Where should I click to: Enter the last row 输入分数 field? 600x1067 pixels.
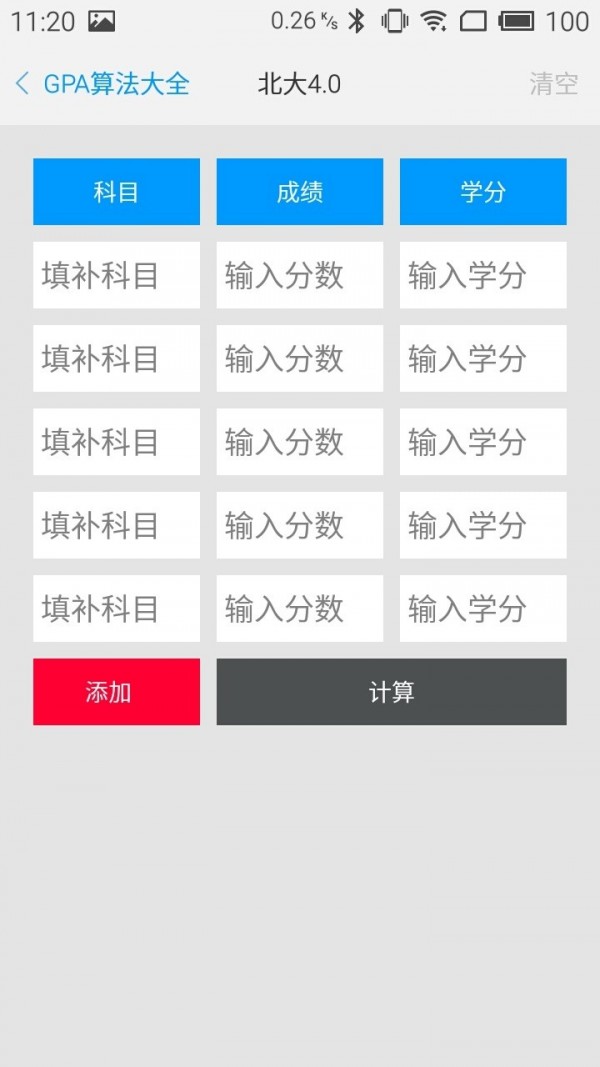[299, 608]
